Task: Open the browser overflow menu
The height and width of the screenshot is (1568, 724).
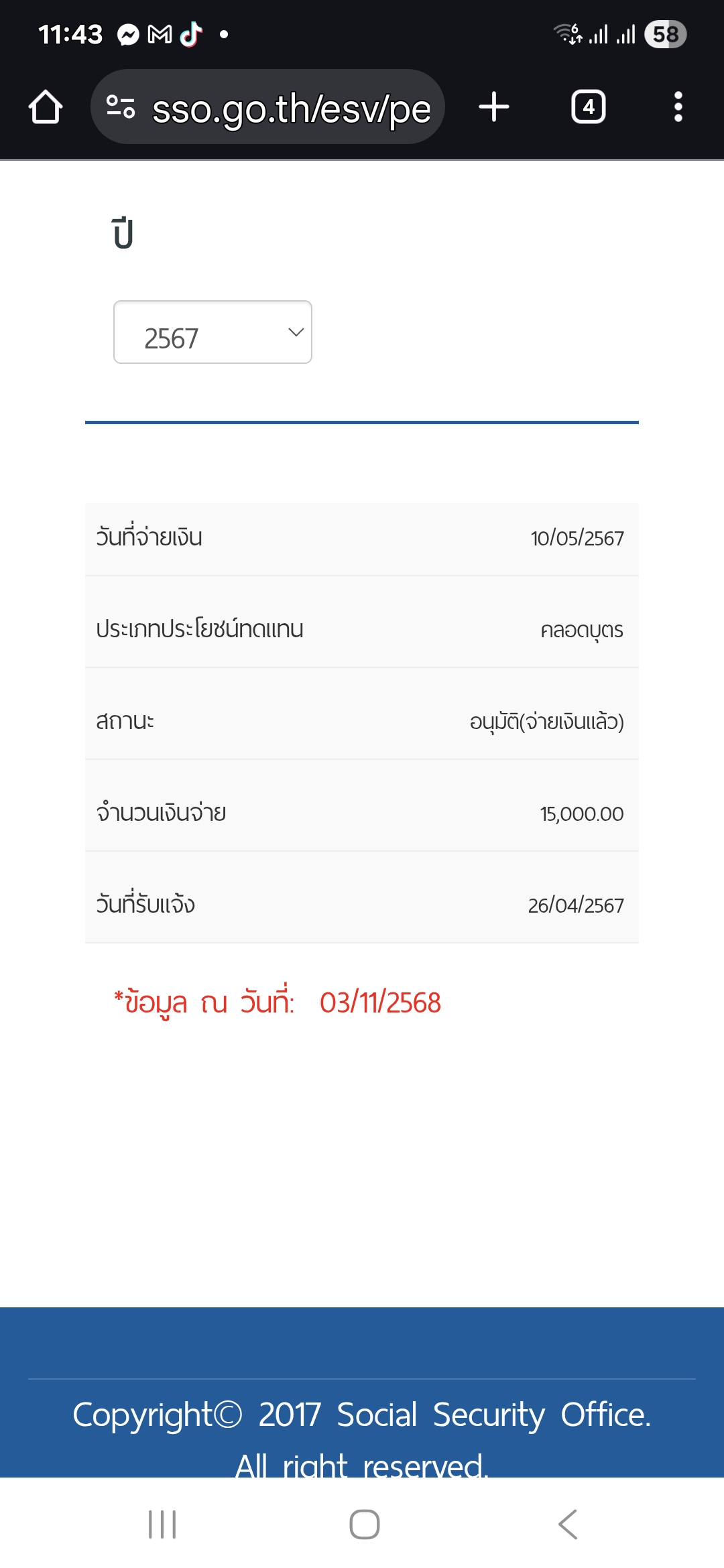Action: pos(678,107)
